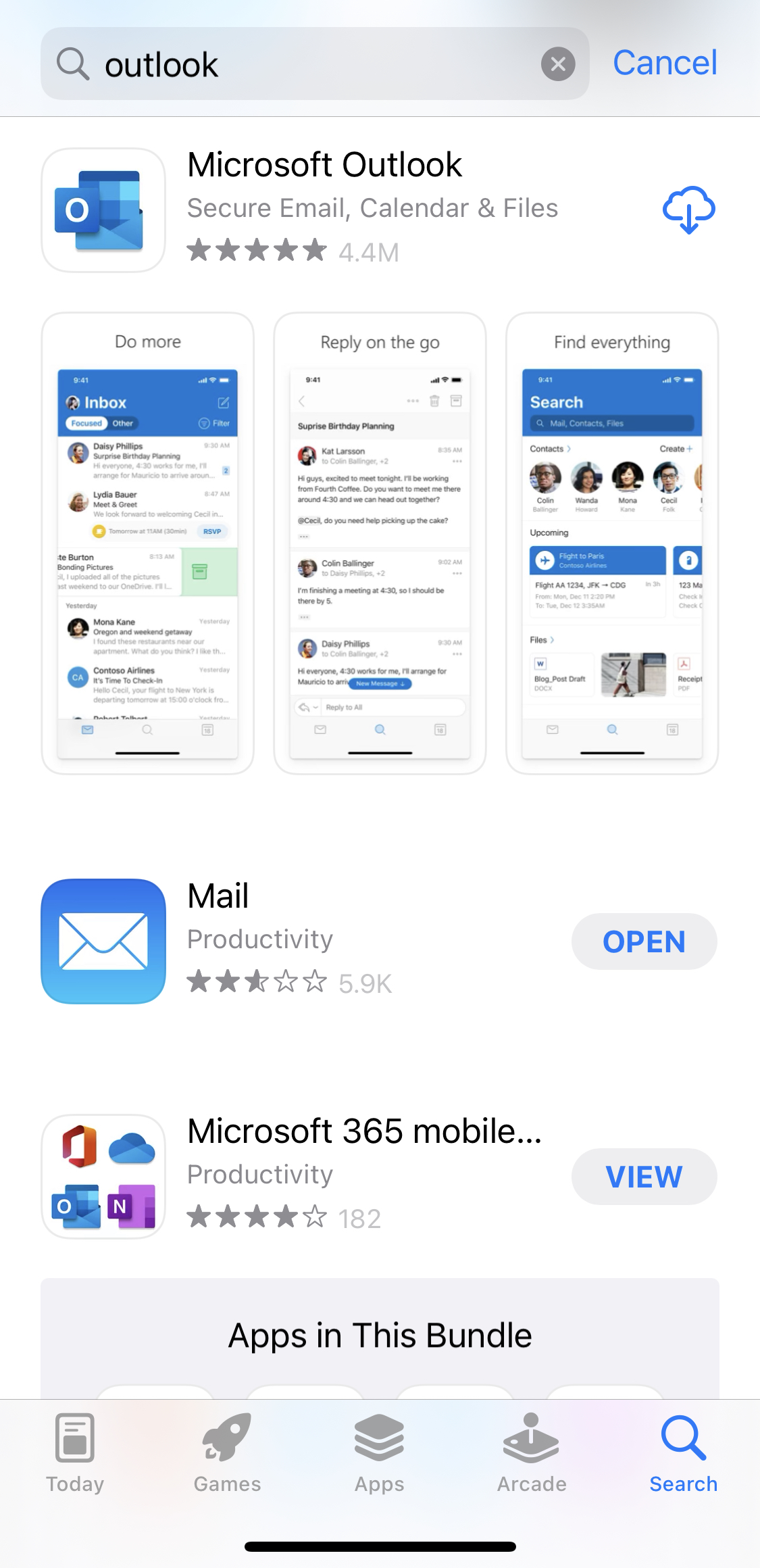Cancel the search

(x=665, y=64)
